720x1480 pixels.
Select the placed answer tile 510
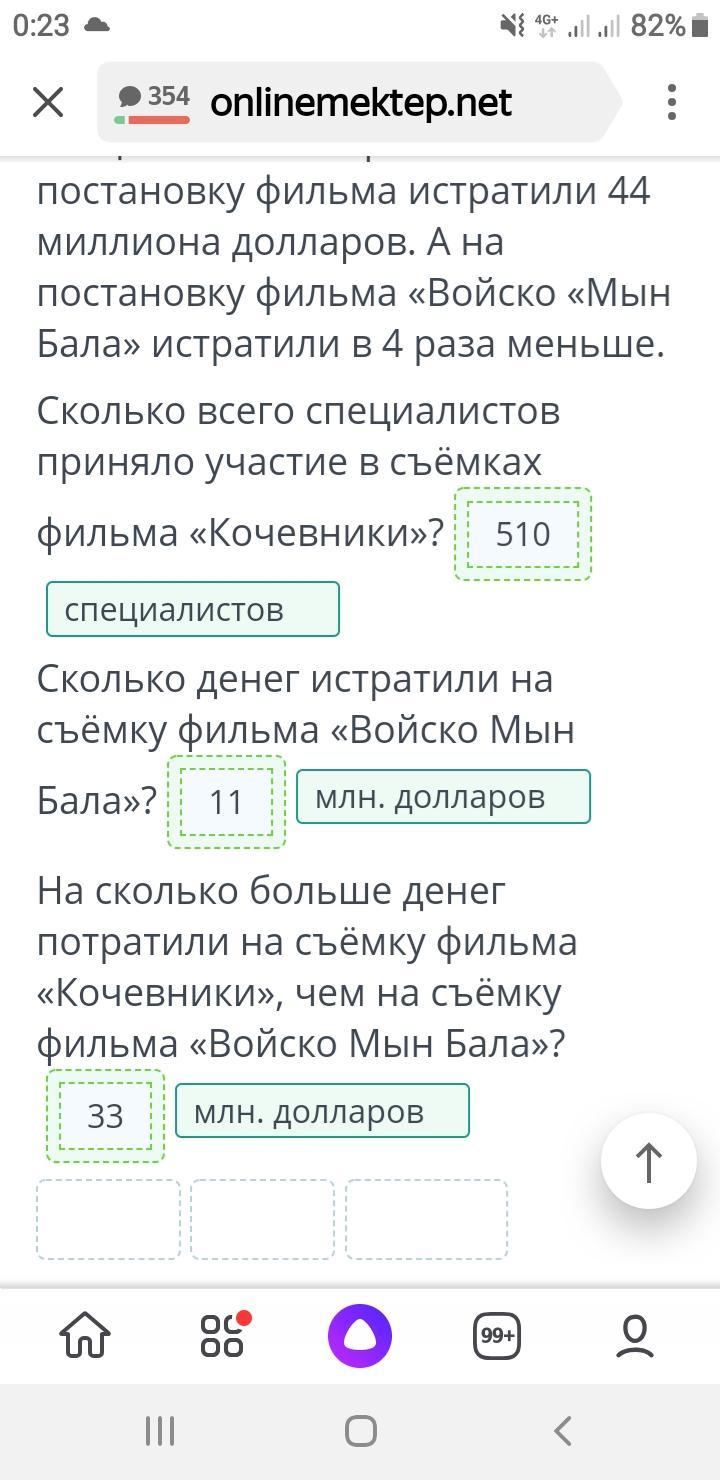coord(523,534)
